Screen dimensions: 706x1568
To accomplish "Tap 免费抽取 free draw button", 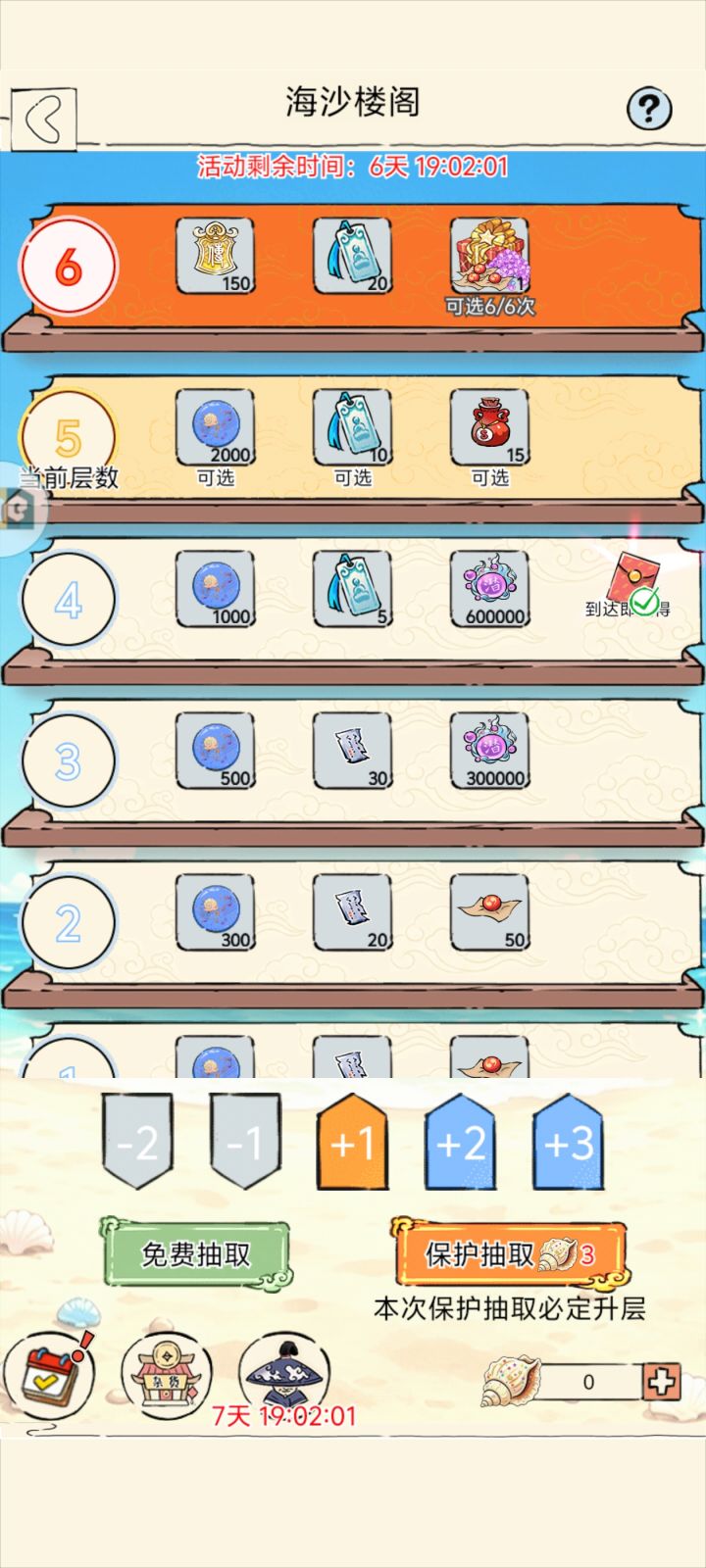I will pos(195,1254).
